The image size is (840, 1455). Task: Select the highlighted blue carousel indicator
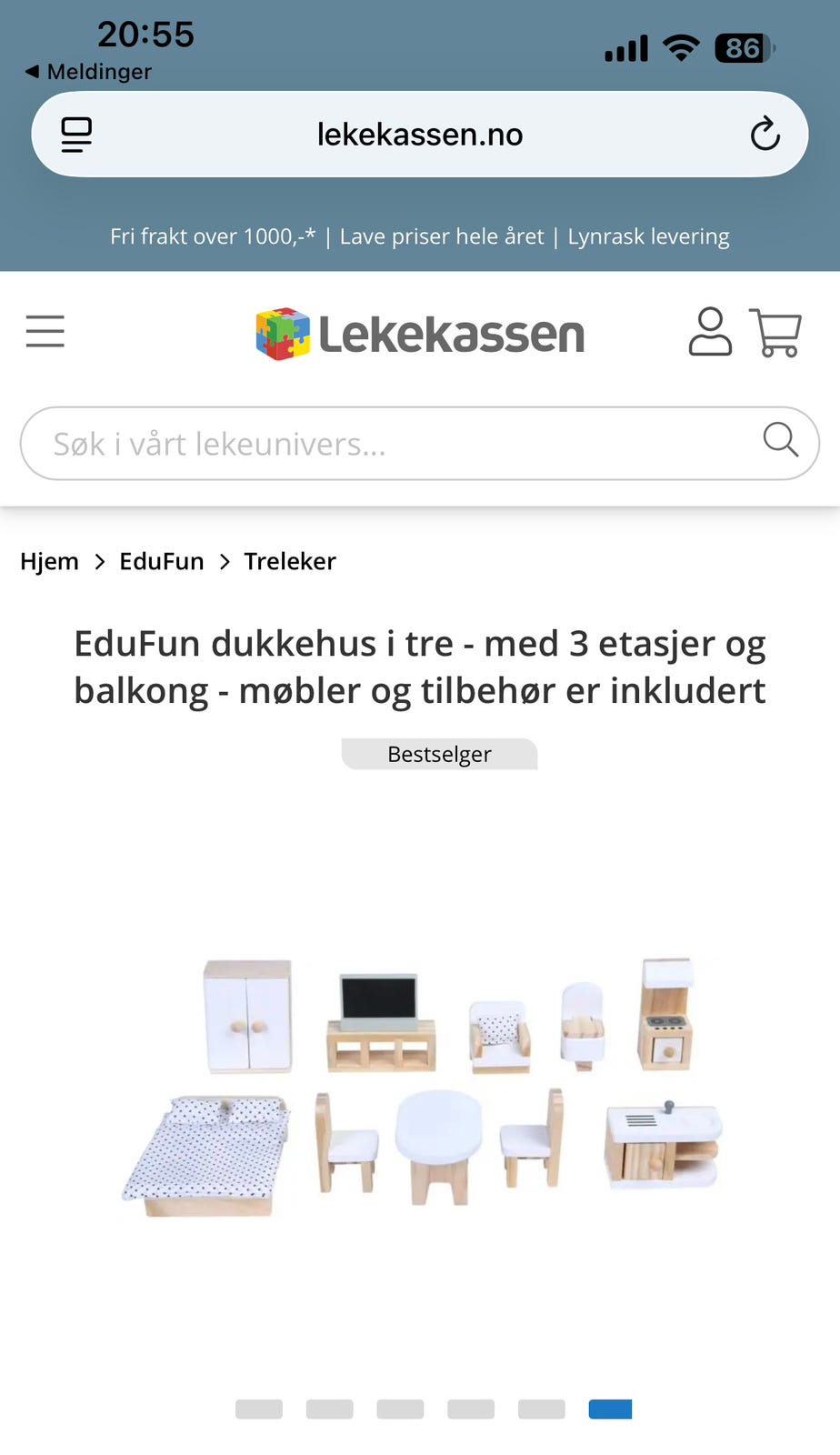[x=609, y=1409]
